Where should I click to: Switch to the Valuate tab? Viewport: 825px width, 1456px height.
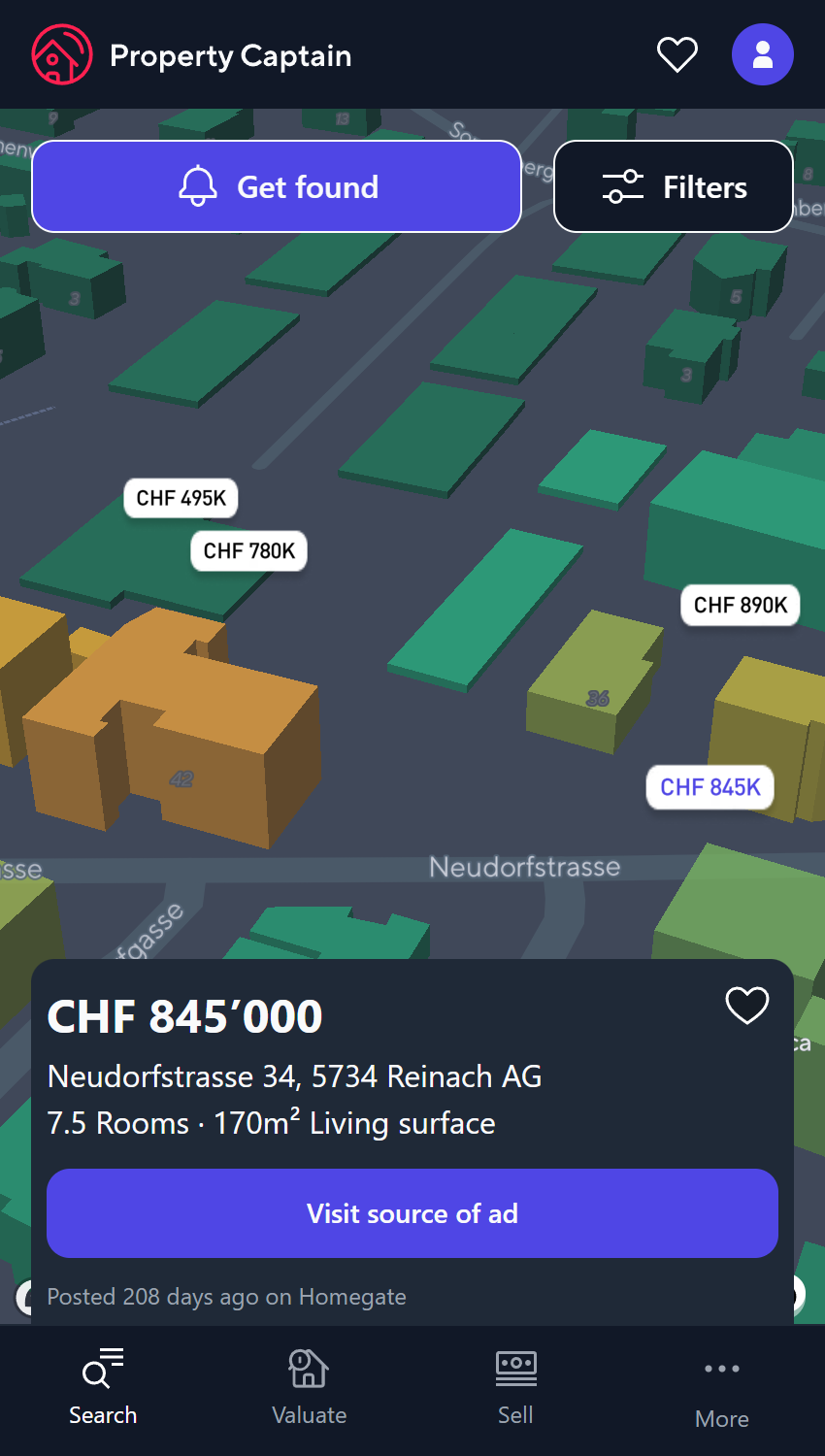[309, 1388]
